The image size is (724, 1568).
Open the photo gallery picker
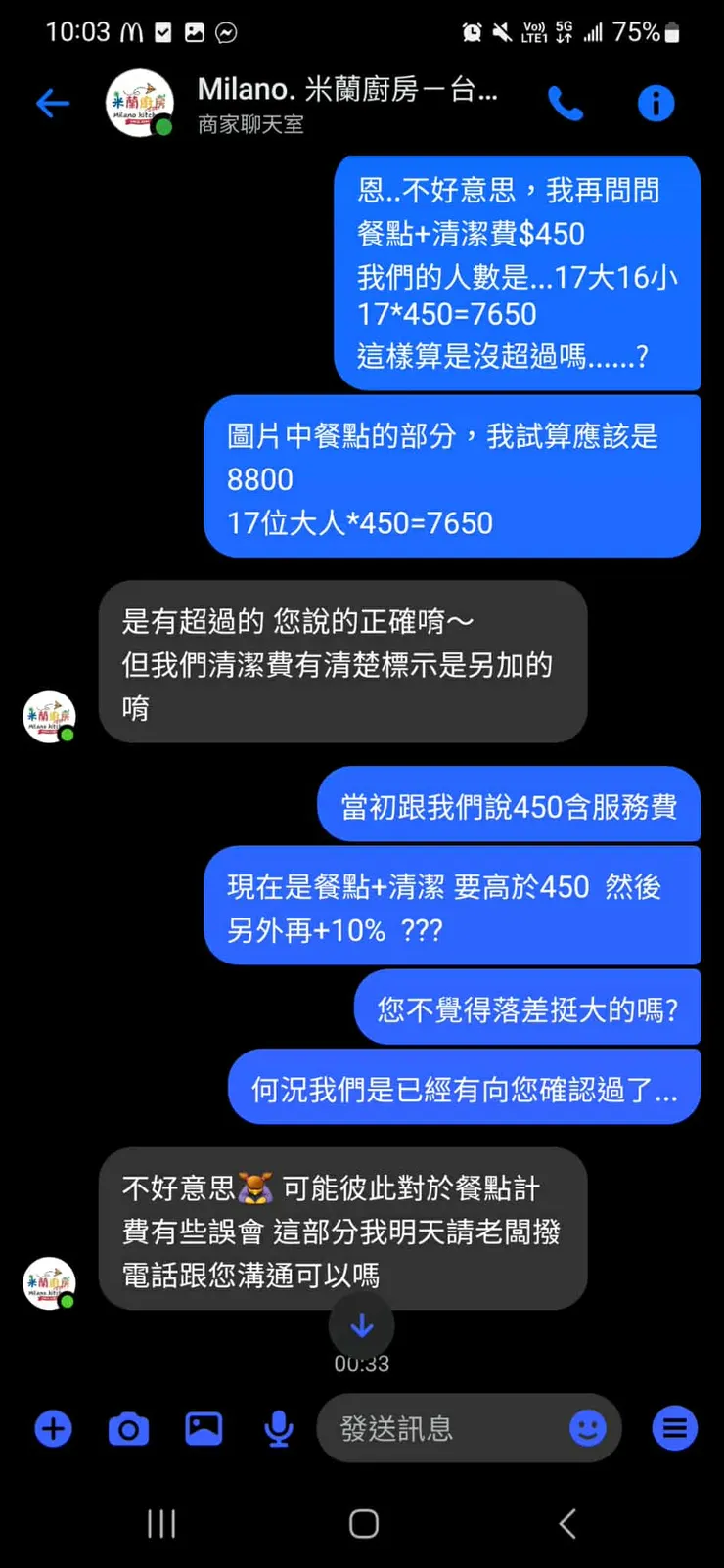coord(203,1428)
